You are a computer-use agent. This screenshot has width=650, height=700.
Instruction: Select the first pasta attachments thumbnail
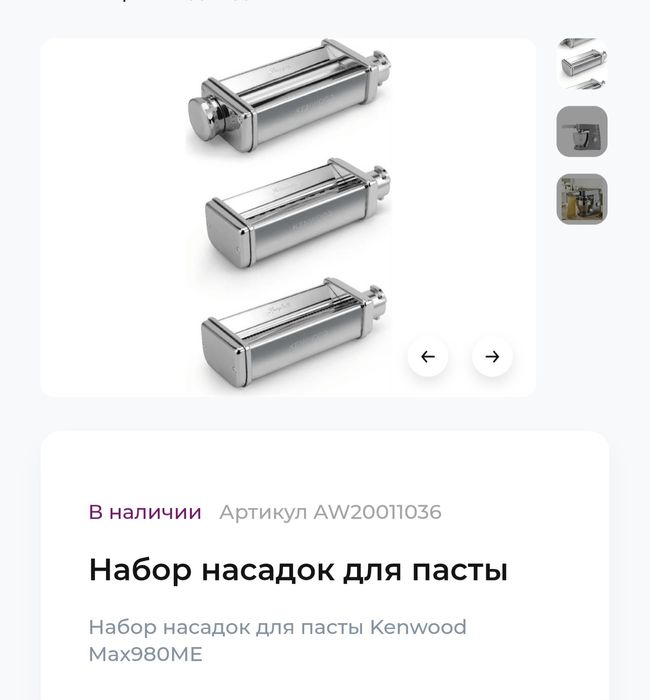click(582, 65)
